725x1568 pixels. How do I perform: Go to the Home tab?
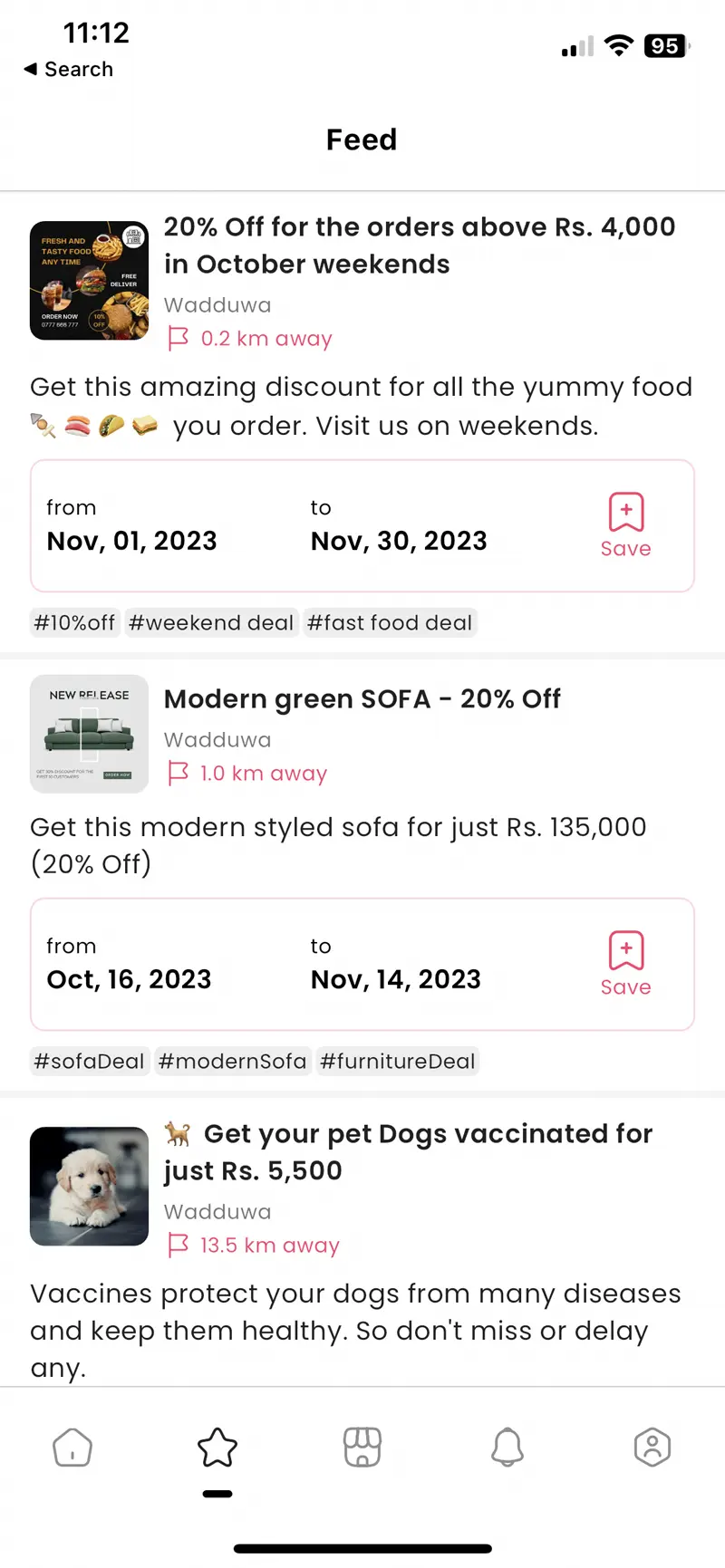pos(72,1448)
